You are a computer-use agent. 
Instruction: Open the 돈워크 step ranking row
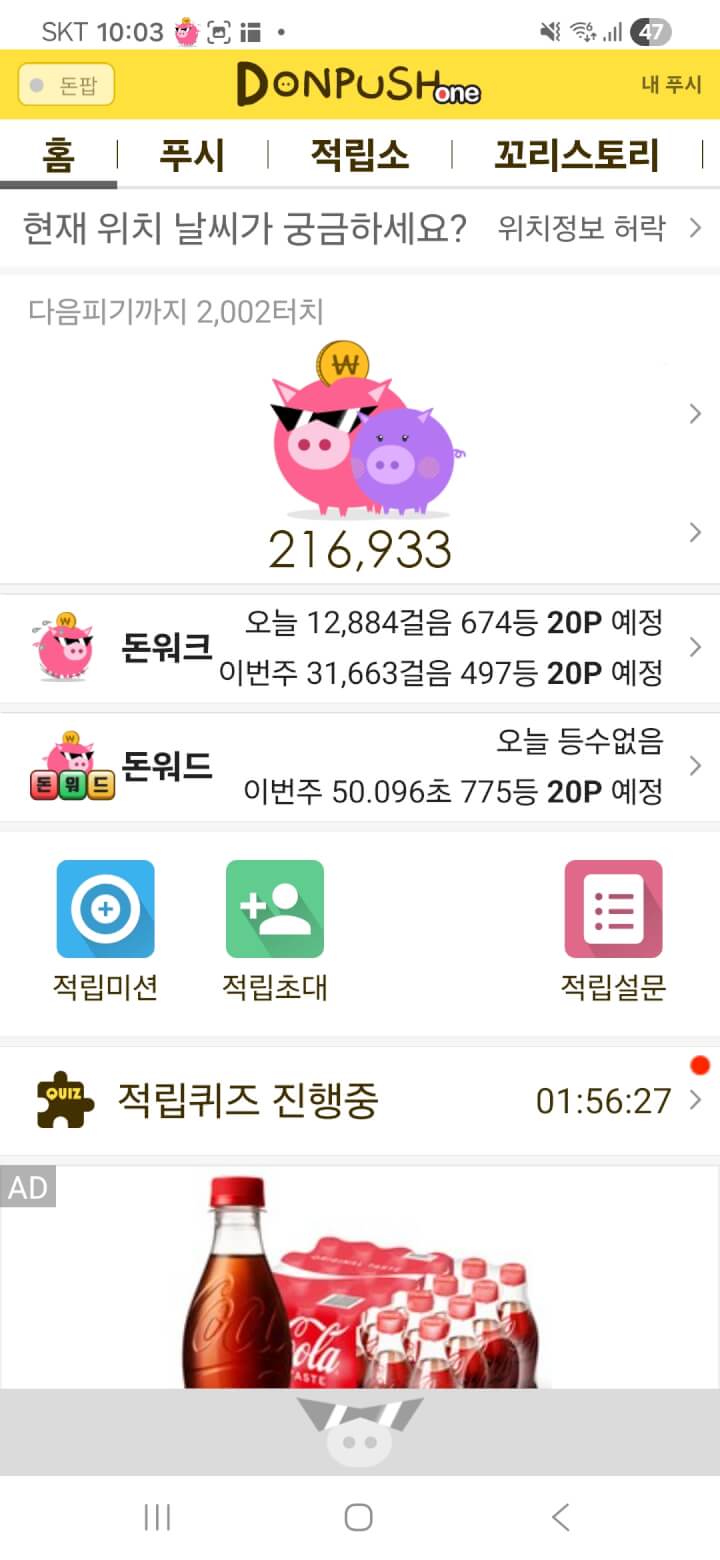click(360, 648)
